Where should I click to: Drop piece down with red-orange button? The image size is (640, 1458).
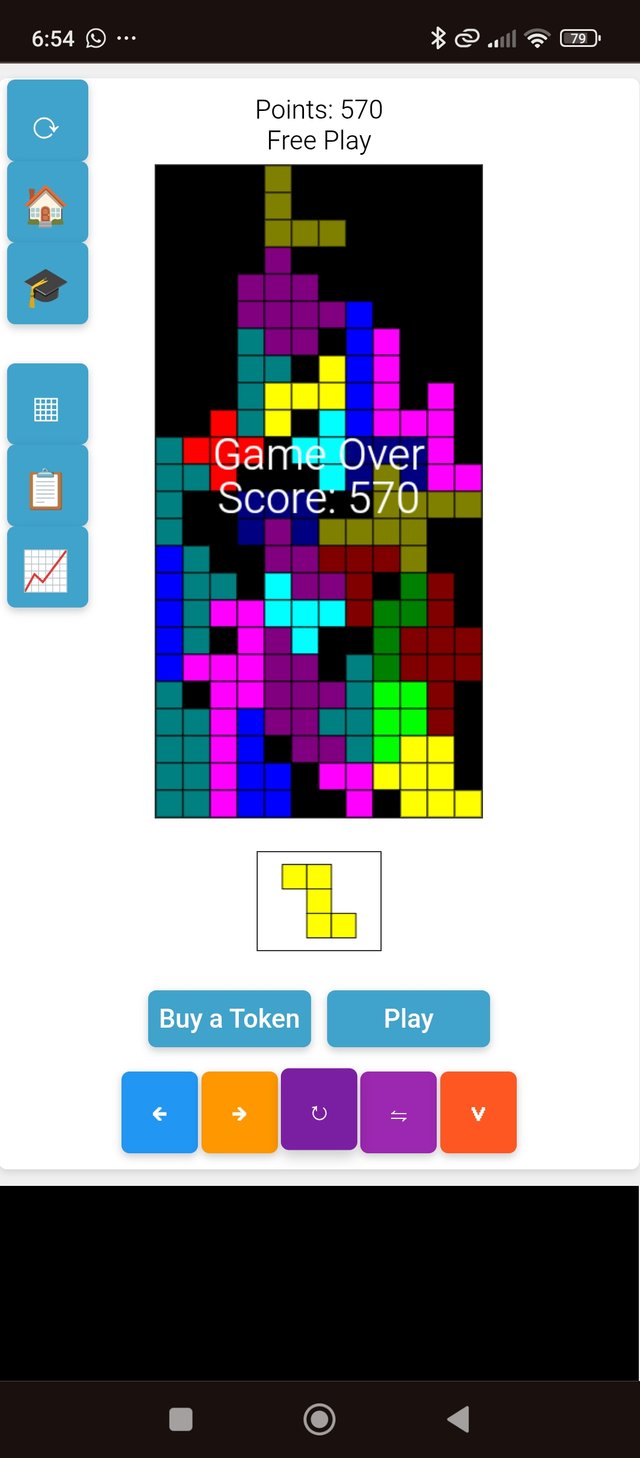pos(478,1113)
